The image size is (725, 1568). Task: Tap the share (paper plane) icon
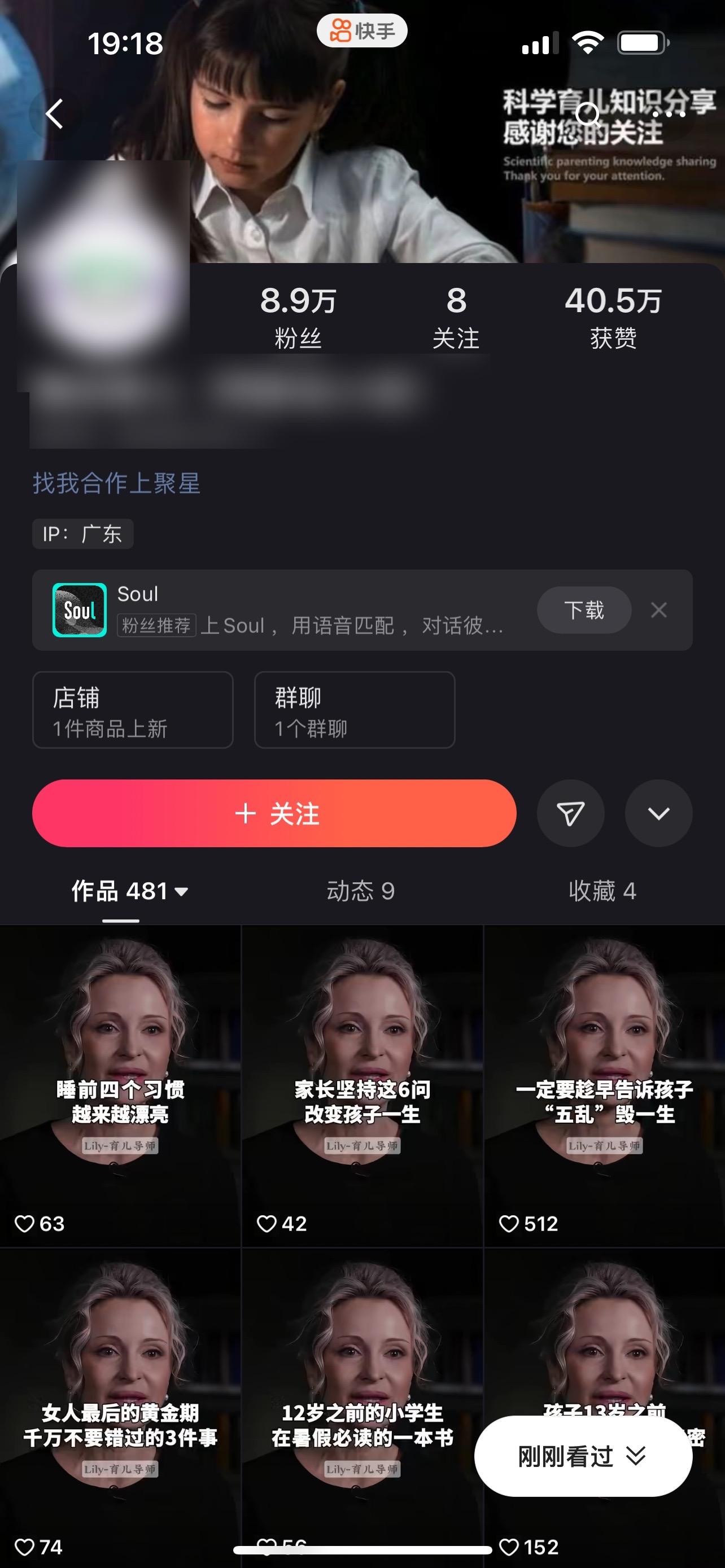tap(570, 813)
